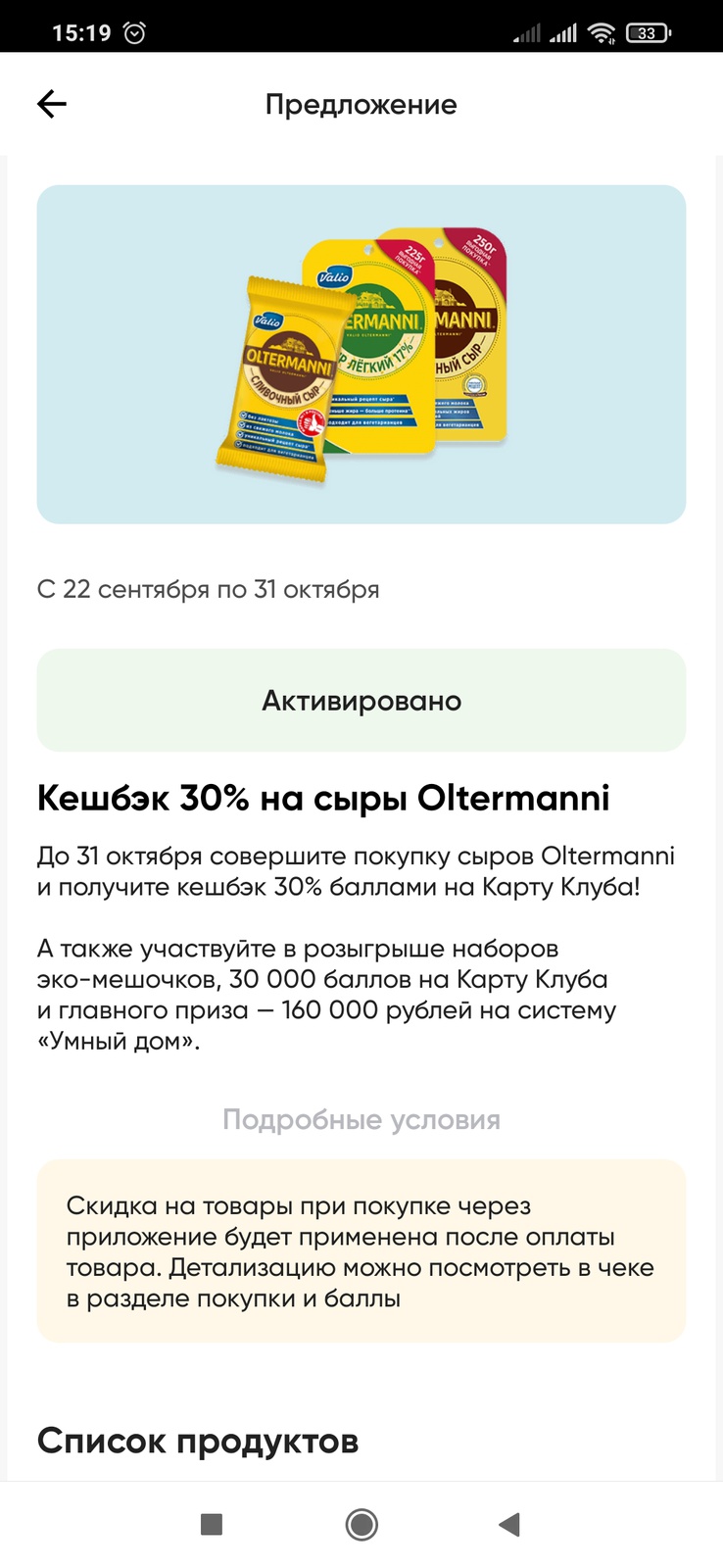
Task: Open Подробные условия link
Action: [361, 1119]
